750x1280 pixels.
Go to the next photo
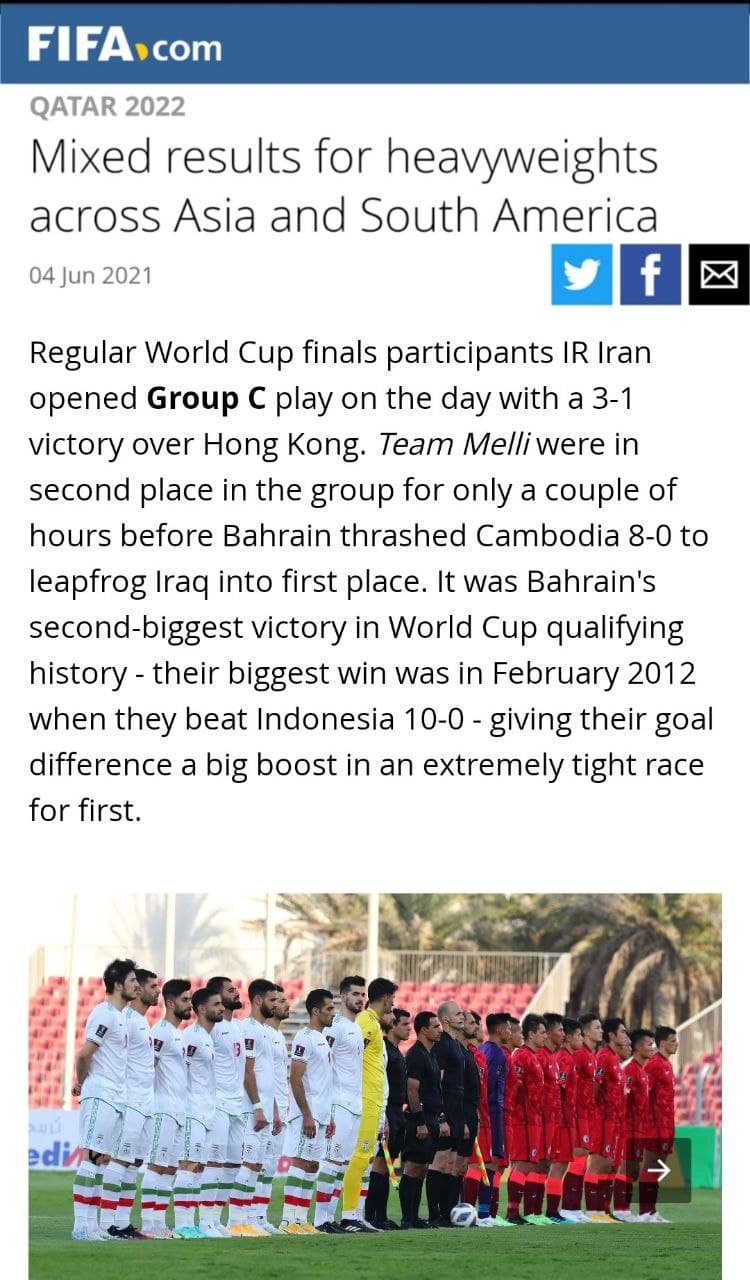(x=659, y=1169)
